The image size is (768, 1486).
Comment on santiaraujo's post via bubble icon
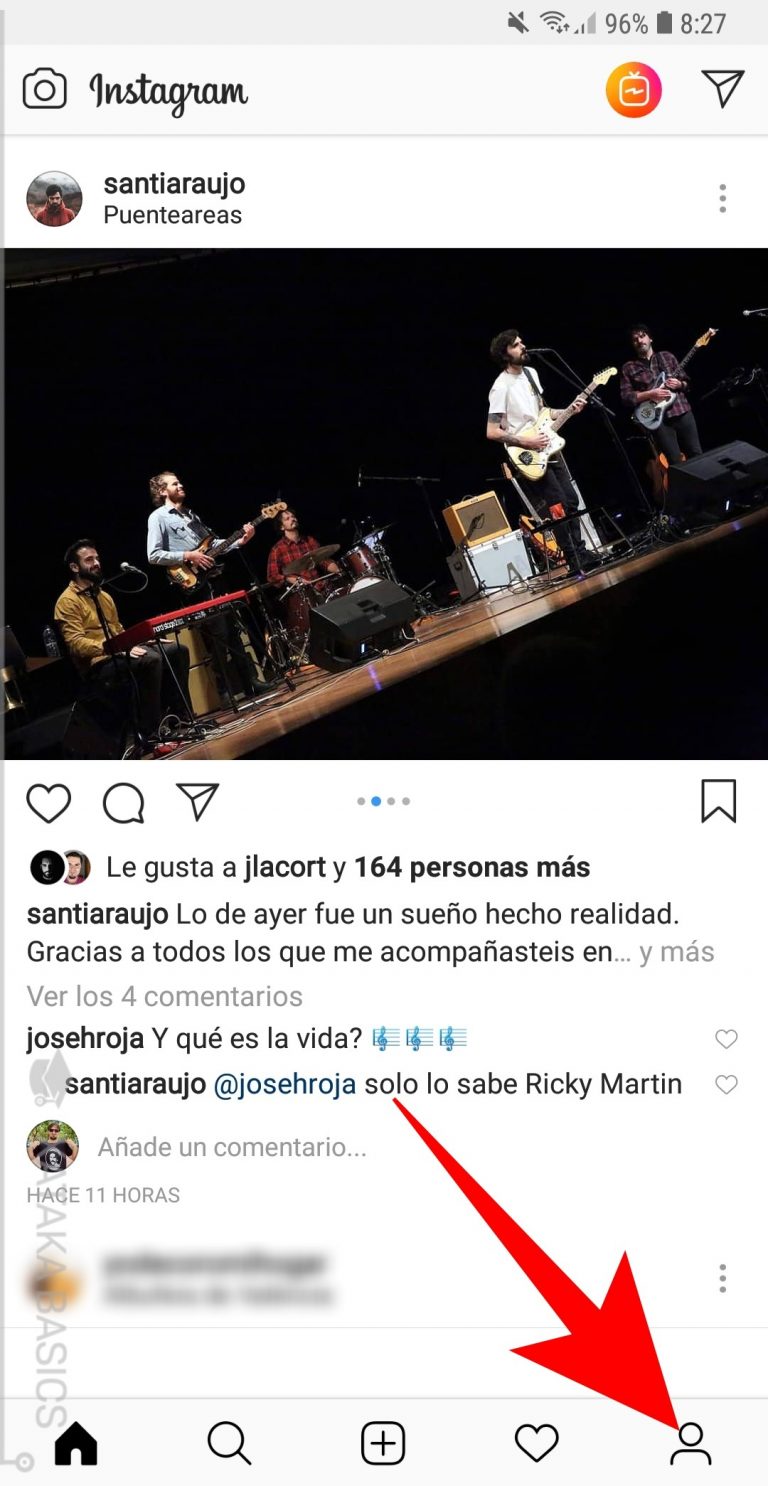[x=123, y=803]
